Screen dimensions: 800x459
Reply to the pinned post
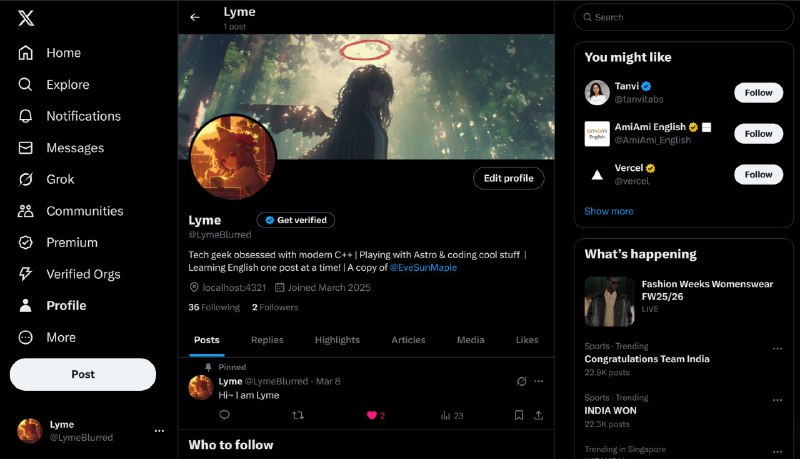coord(224,415)
